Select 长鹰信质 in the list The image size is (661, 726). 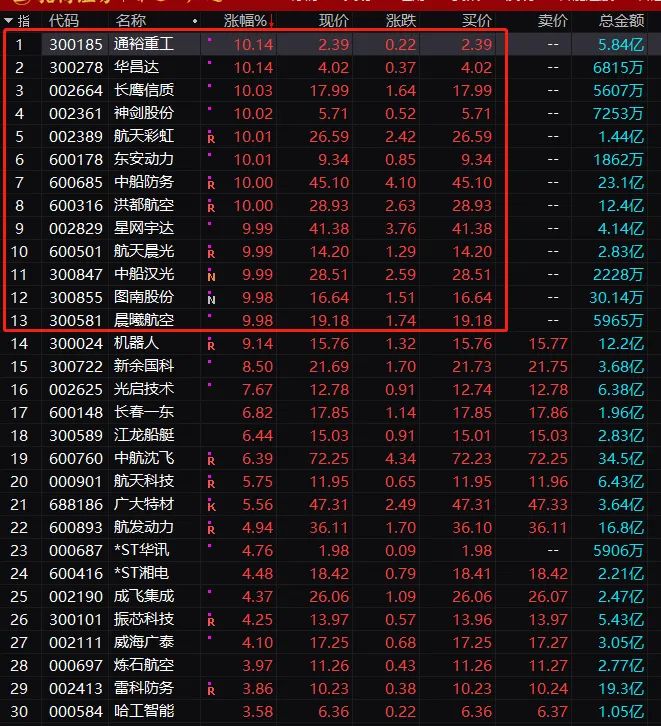144,90
